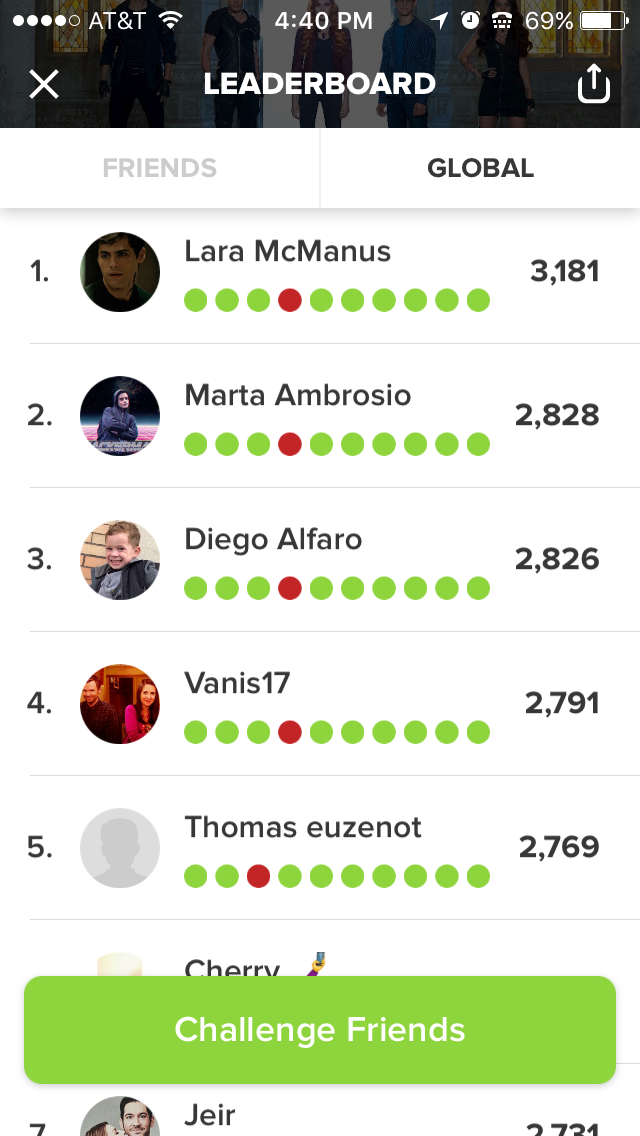The image size is (640, 1136).
Task: Open Marta Ambrosio's leaderboard entry
Action: pos(320,416)
